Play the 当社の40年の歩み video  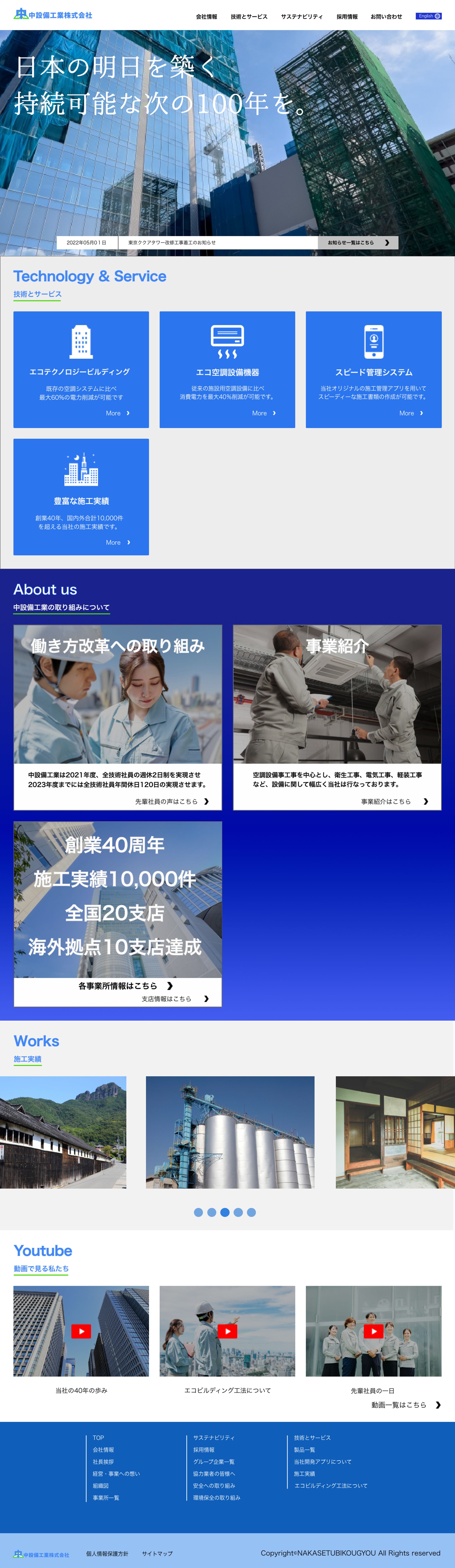pyautogui.click(x=81, y=1331)
